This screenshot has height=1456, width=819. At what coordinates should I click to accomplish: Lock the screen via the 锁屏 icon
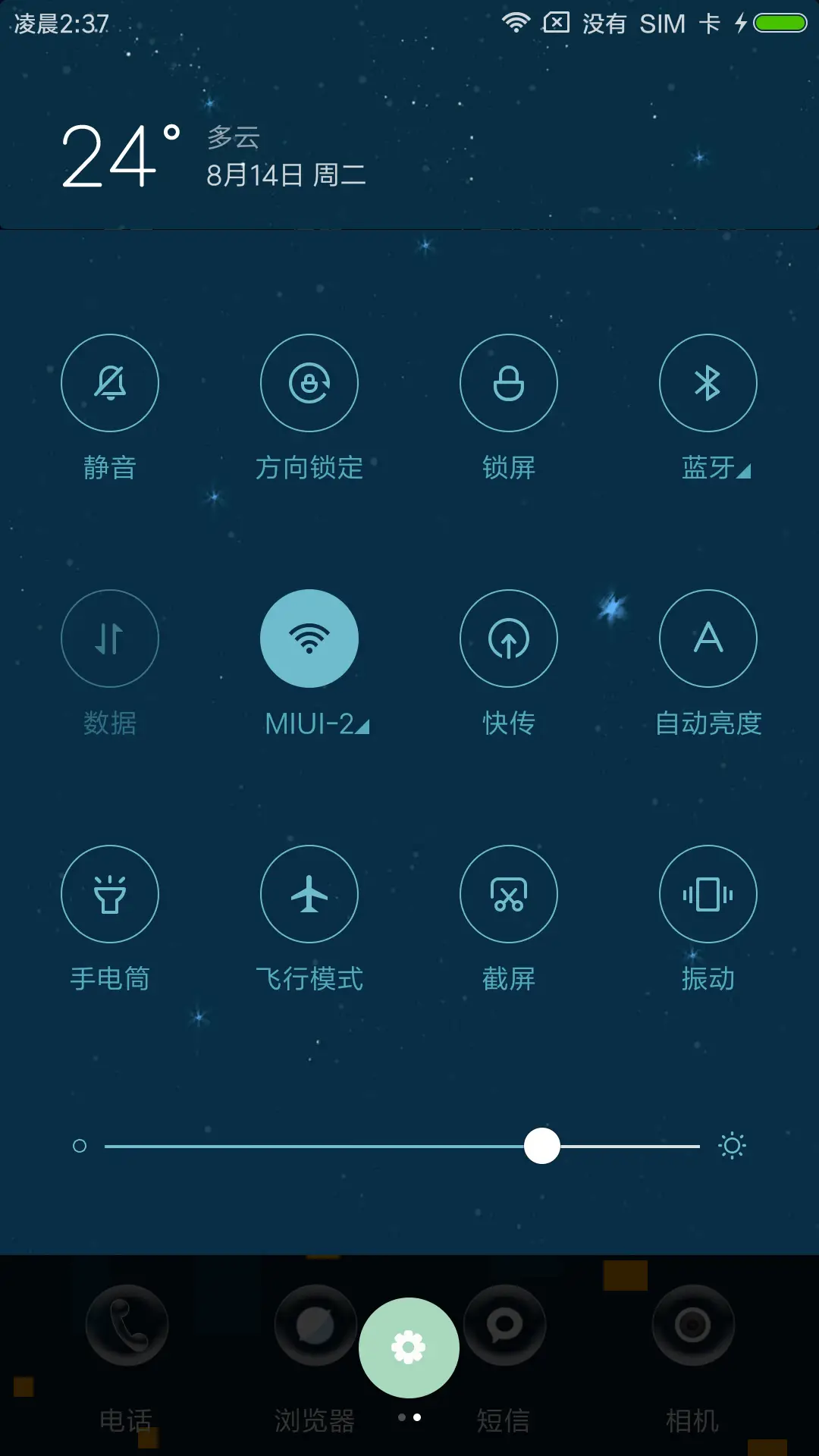click(509, 382)
